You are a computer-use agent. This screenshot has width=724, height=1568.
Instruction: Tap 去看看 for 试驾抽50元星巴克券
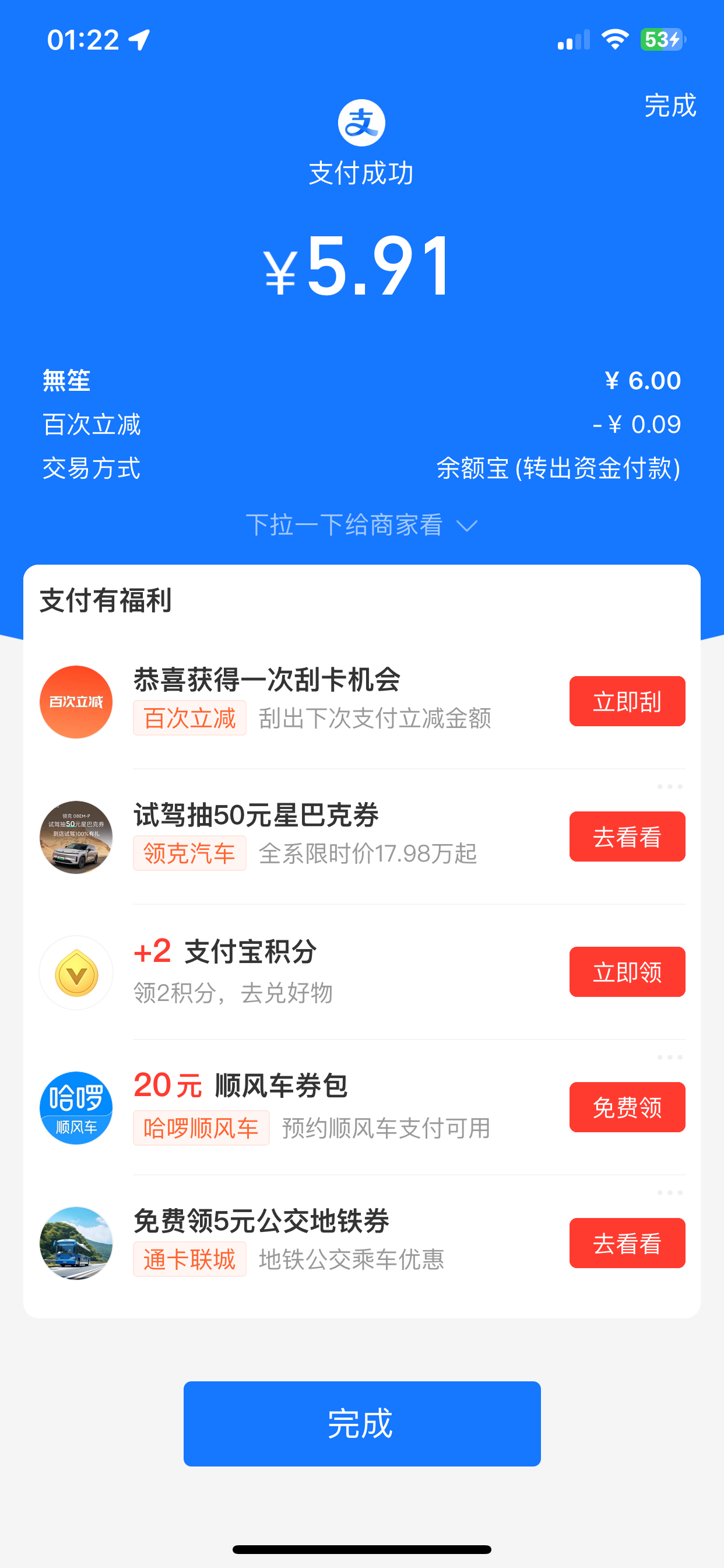(627, 836)
